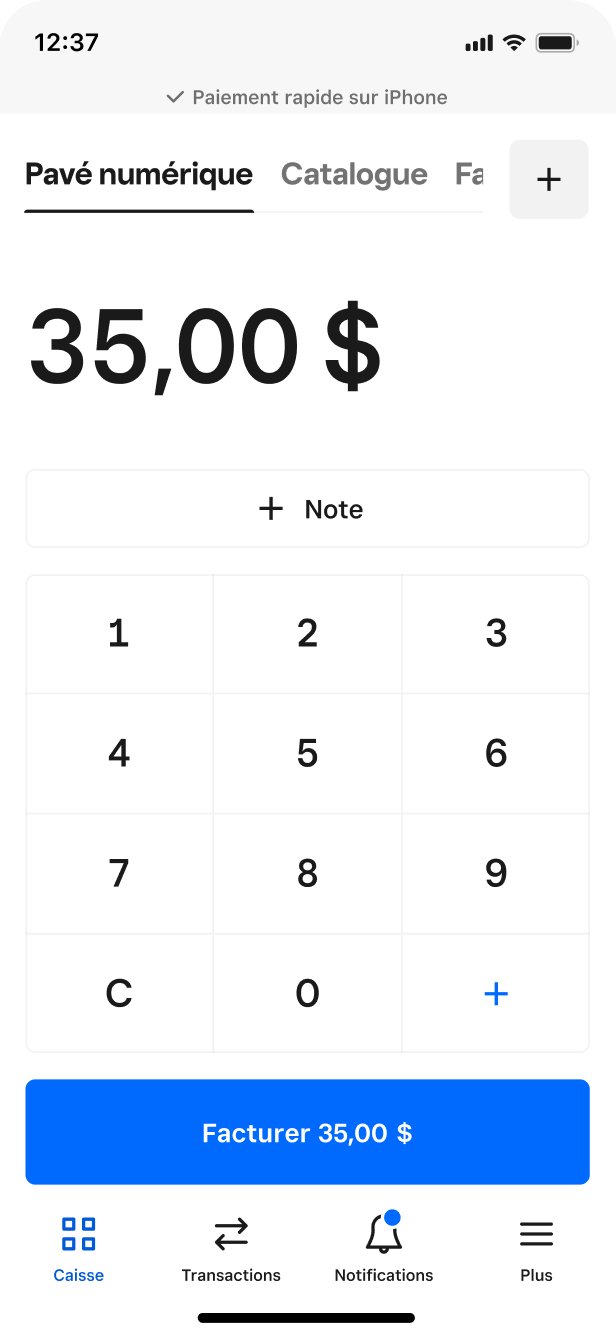Tap the plus button beside the top tabs
The image size is (616, 1334).
549,179
